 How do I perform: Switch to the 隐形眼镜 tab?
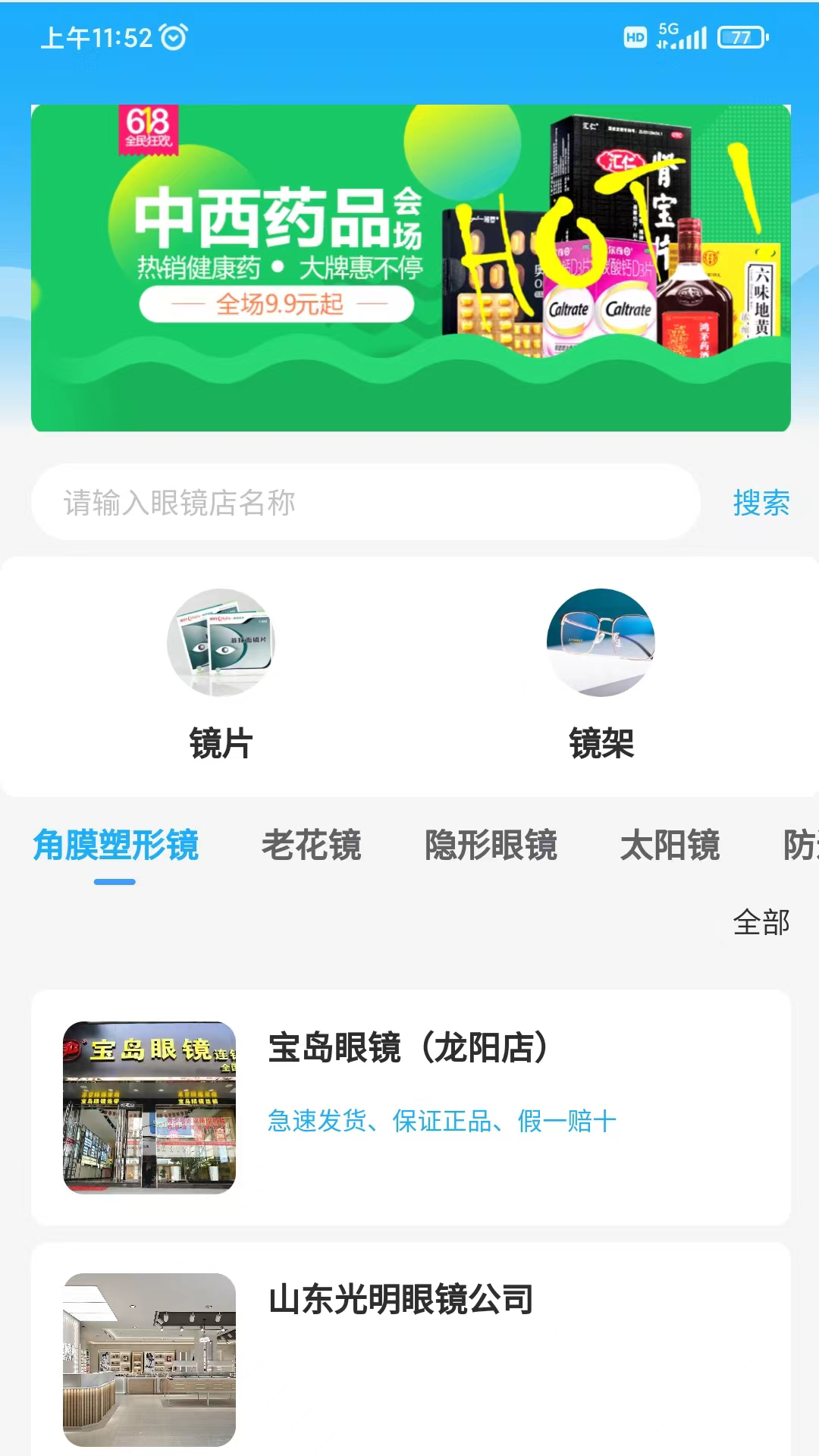[491, 846]
